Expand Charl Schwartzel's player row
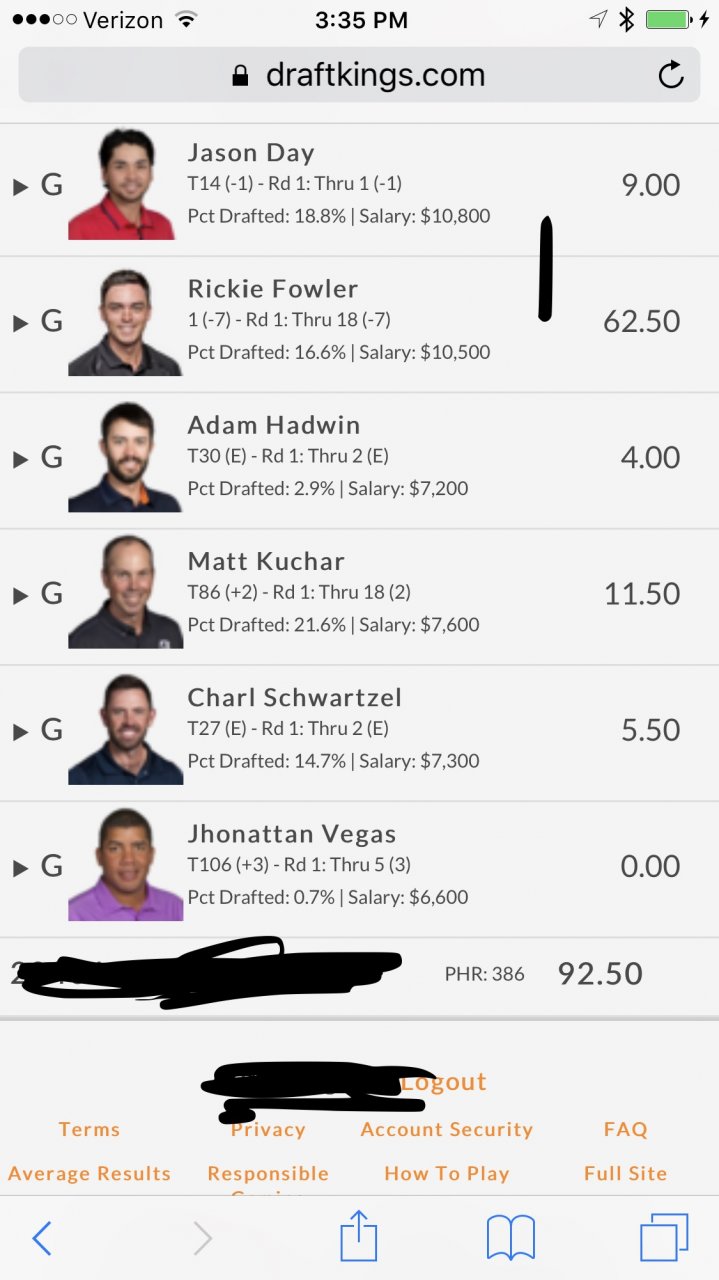Screen dimensions: 719x1280 (20, 731)
